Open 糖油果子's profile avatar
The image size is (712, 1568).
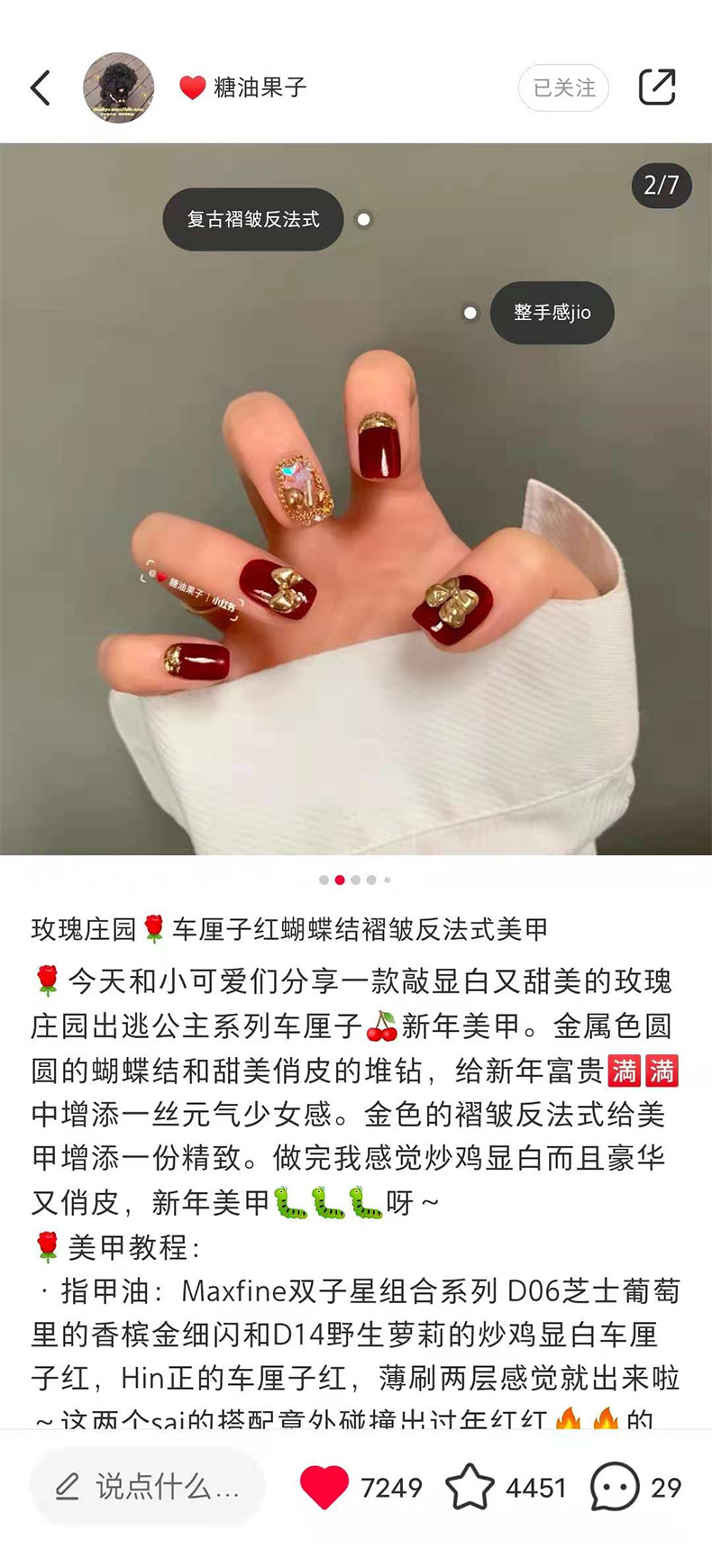(118, 87)
